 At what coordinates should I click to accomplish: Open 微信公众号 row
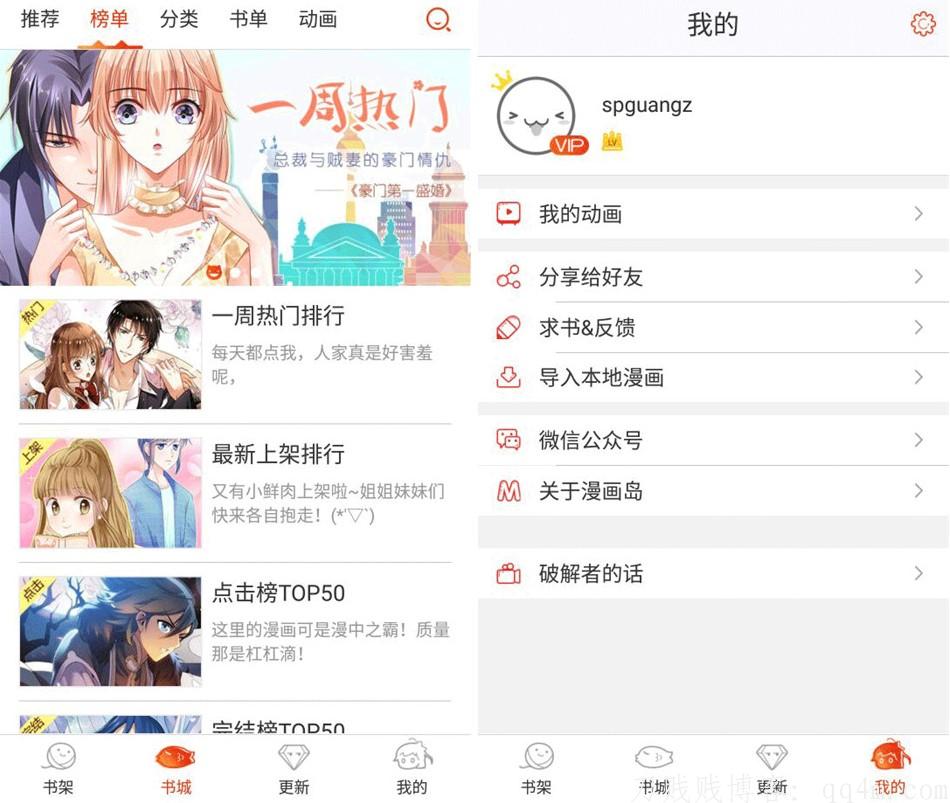713,440
